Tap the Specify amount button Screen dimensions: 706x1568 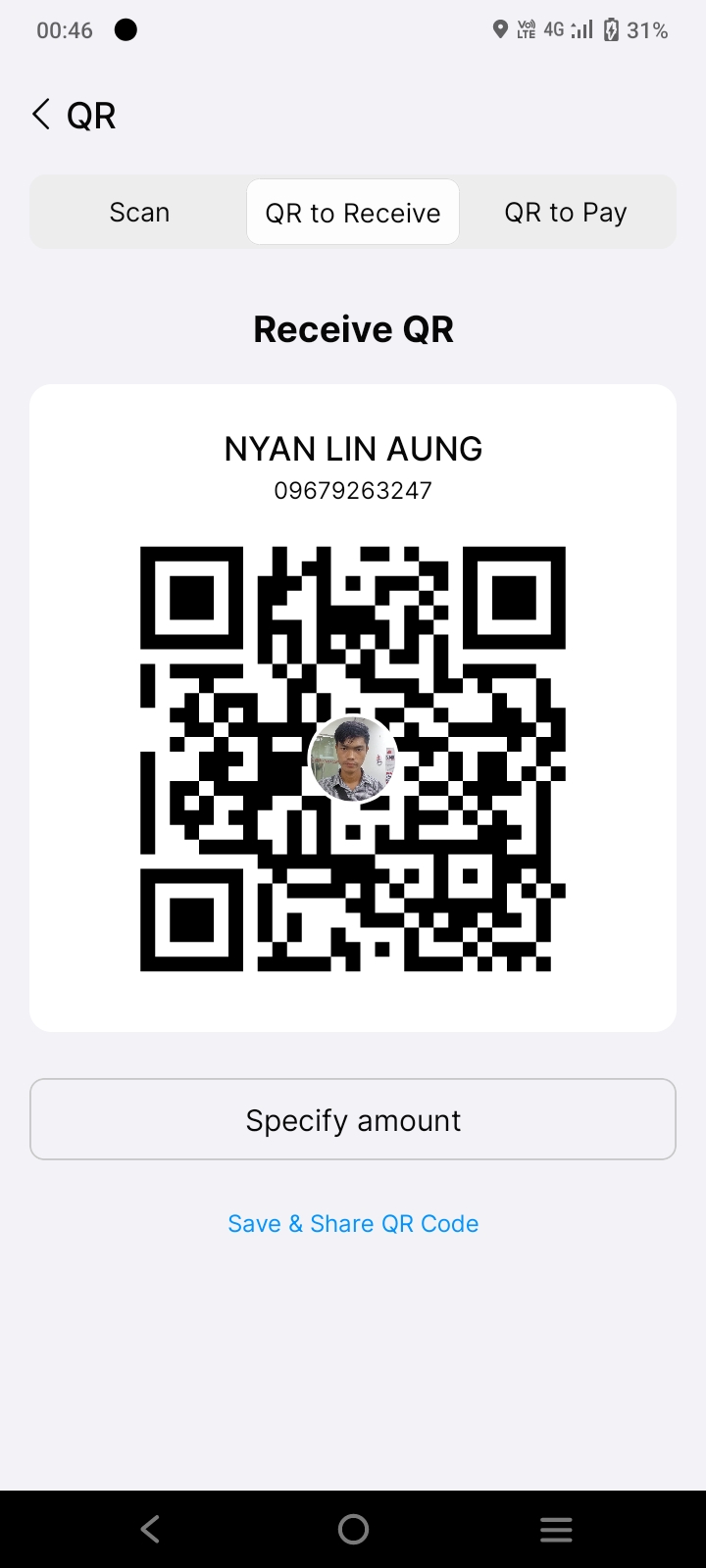coord(353,1120)
